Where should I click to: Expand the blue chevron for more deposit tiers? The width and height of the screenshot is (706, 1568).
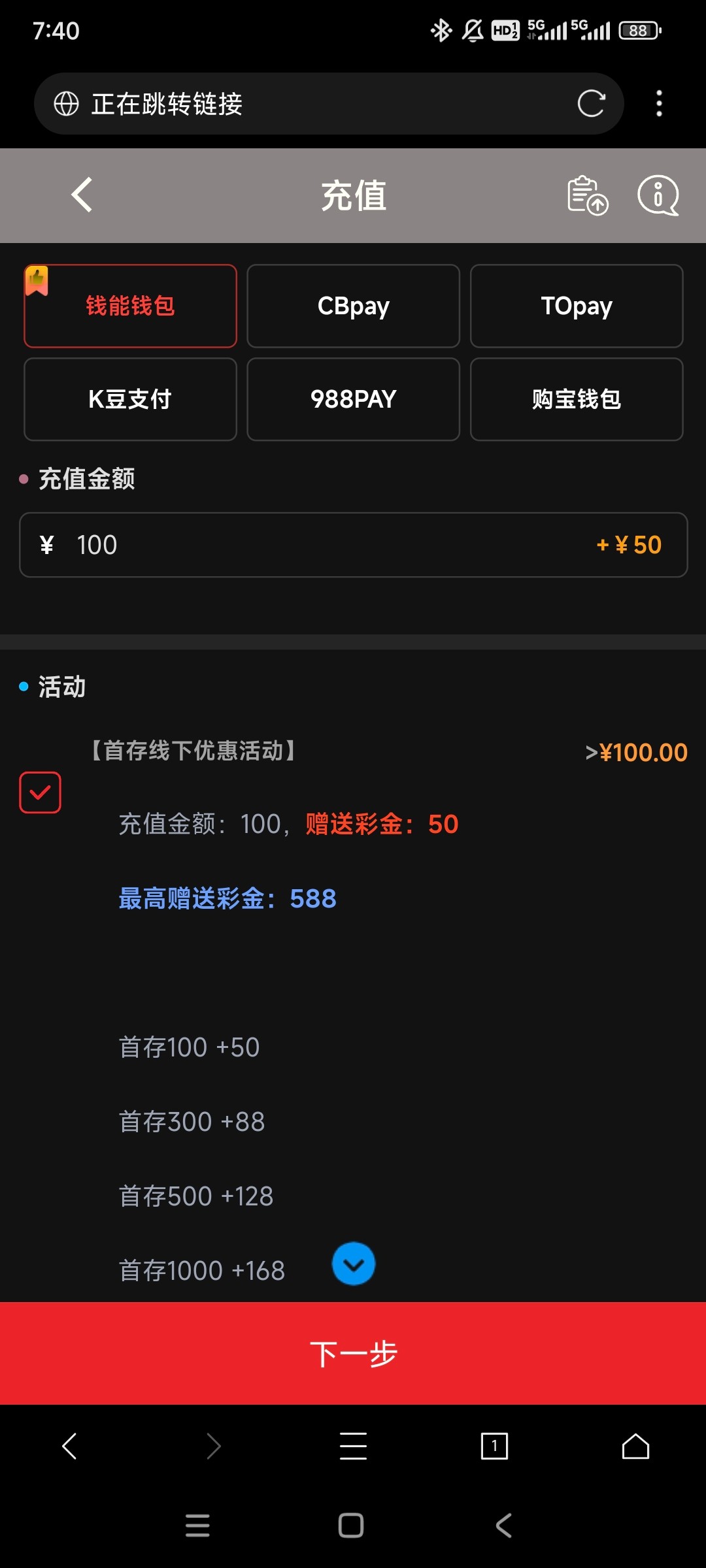pyautogui.click(x=353, y=1264)
